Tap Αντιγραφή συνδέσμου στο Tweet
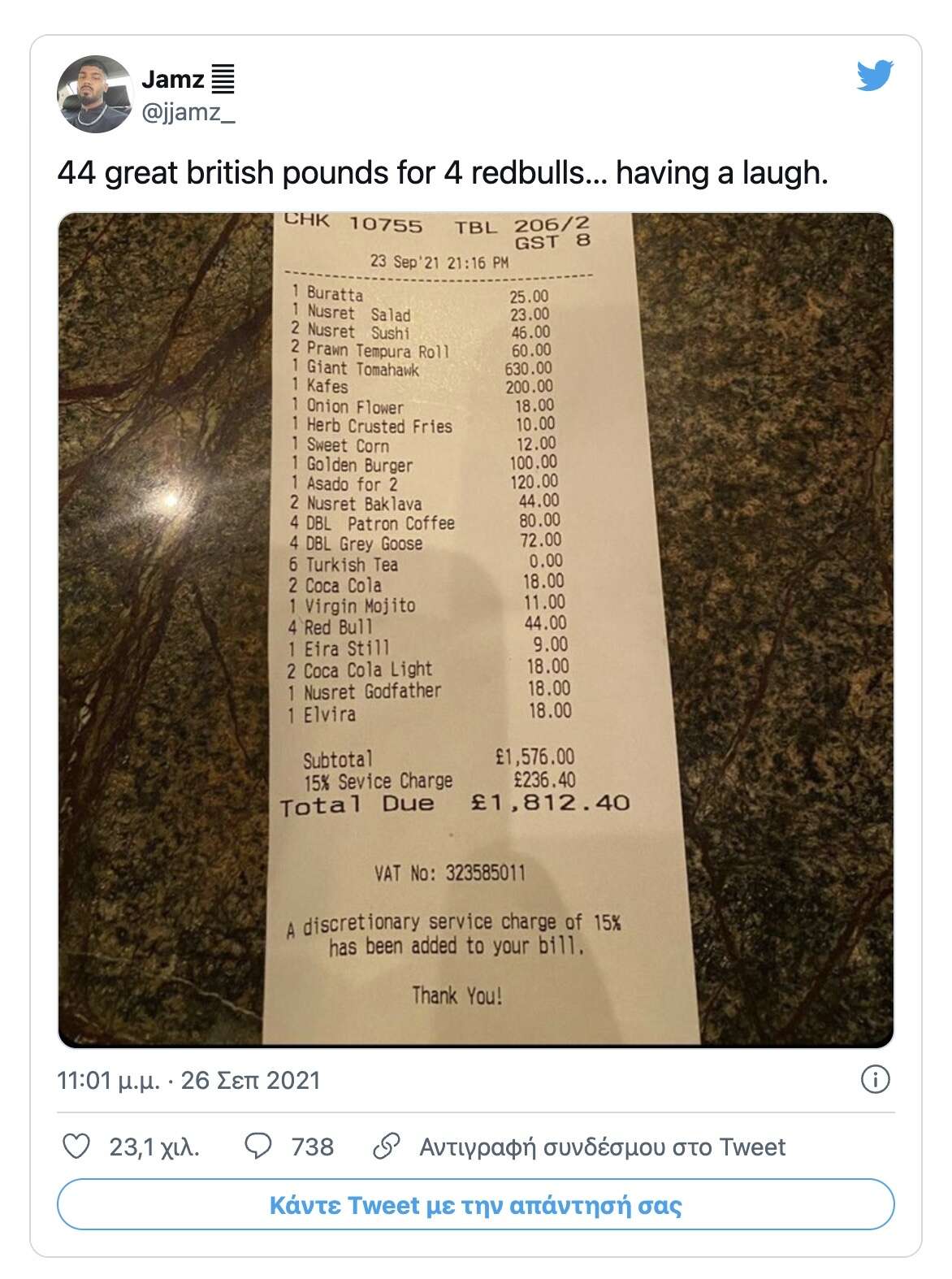952x1279 pixels. point(601,1147)
